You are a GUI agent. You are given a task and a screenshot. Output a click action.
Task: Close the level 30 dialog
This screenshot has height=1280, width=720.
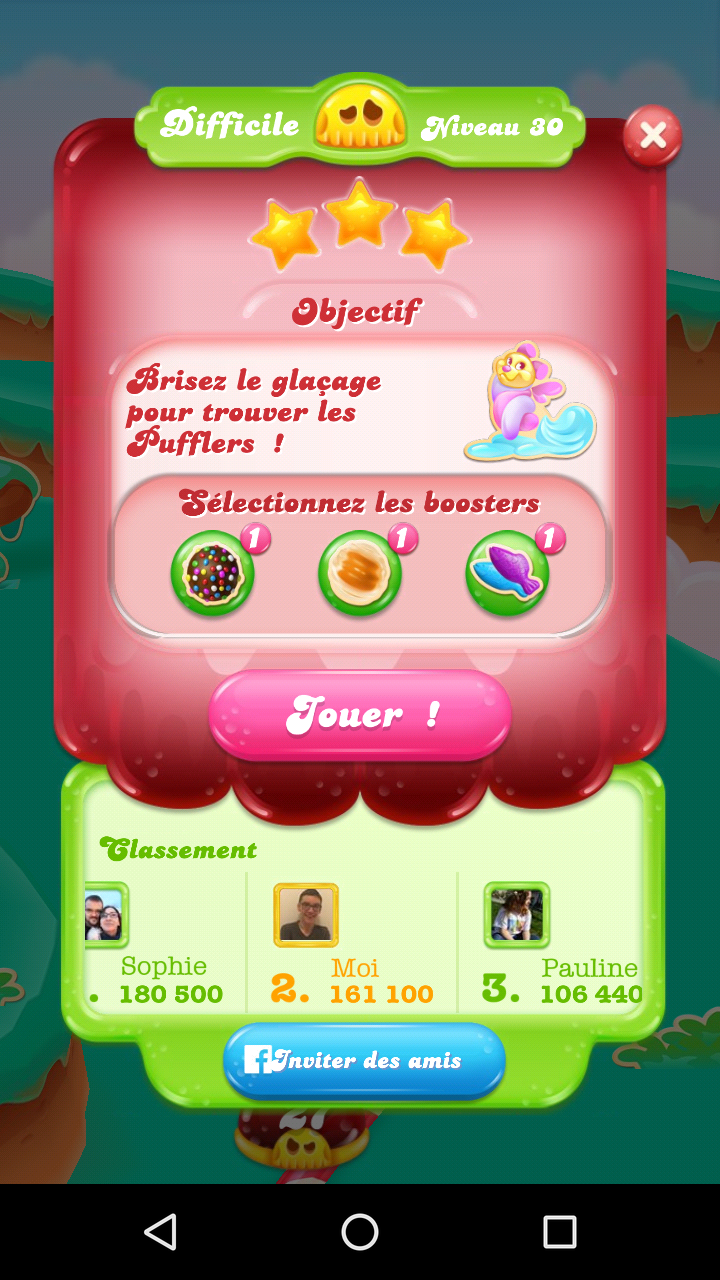652,136
